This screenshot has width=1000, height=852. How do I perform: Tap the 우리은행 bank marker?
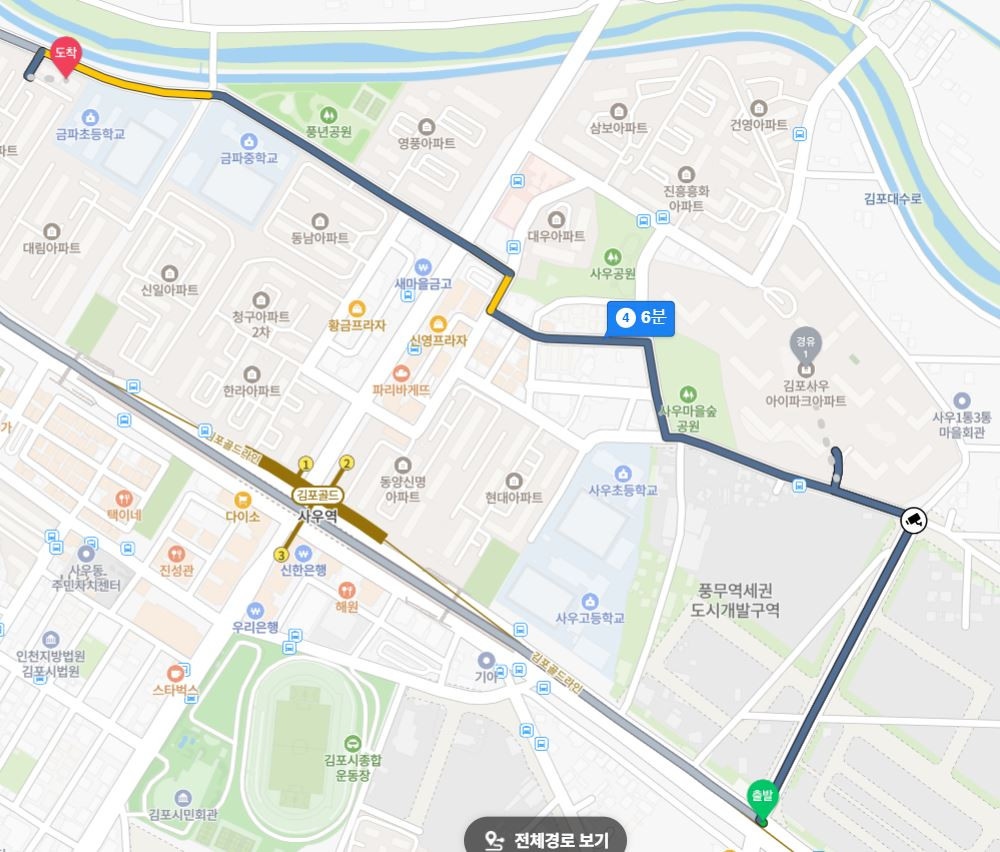click(256, 610)
